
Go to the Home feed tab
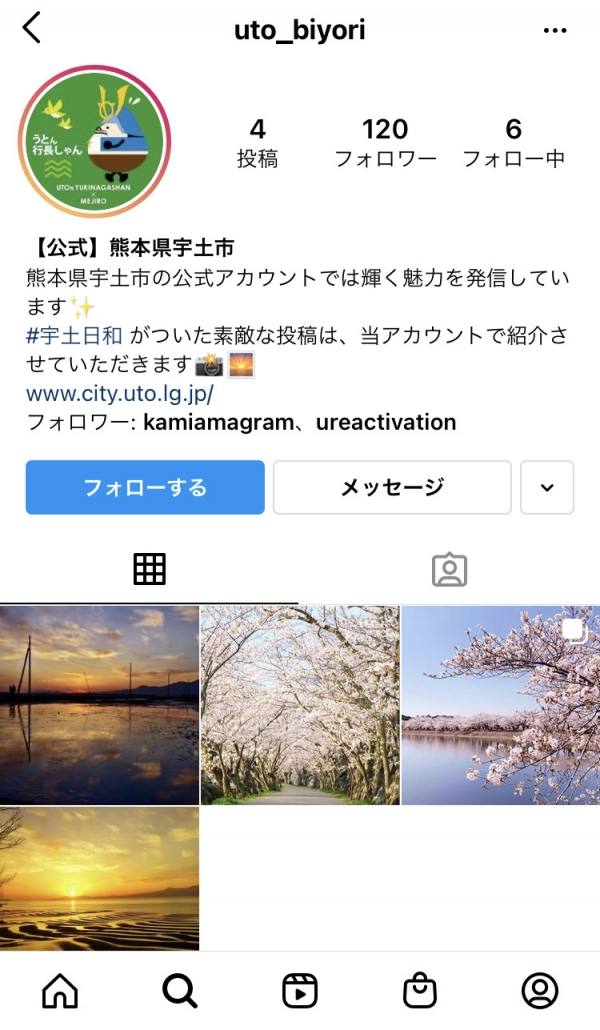(x=60, y=991)
